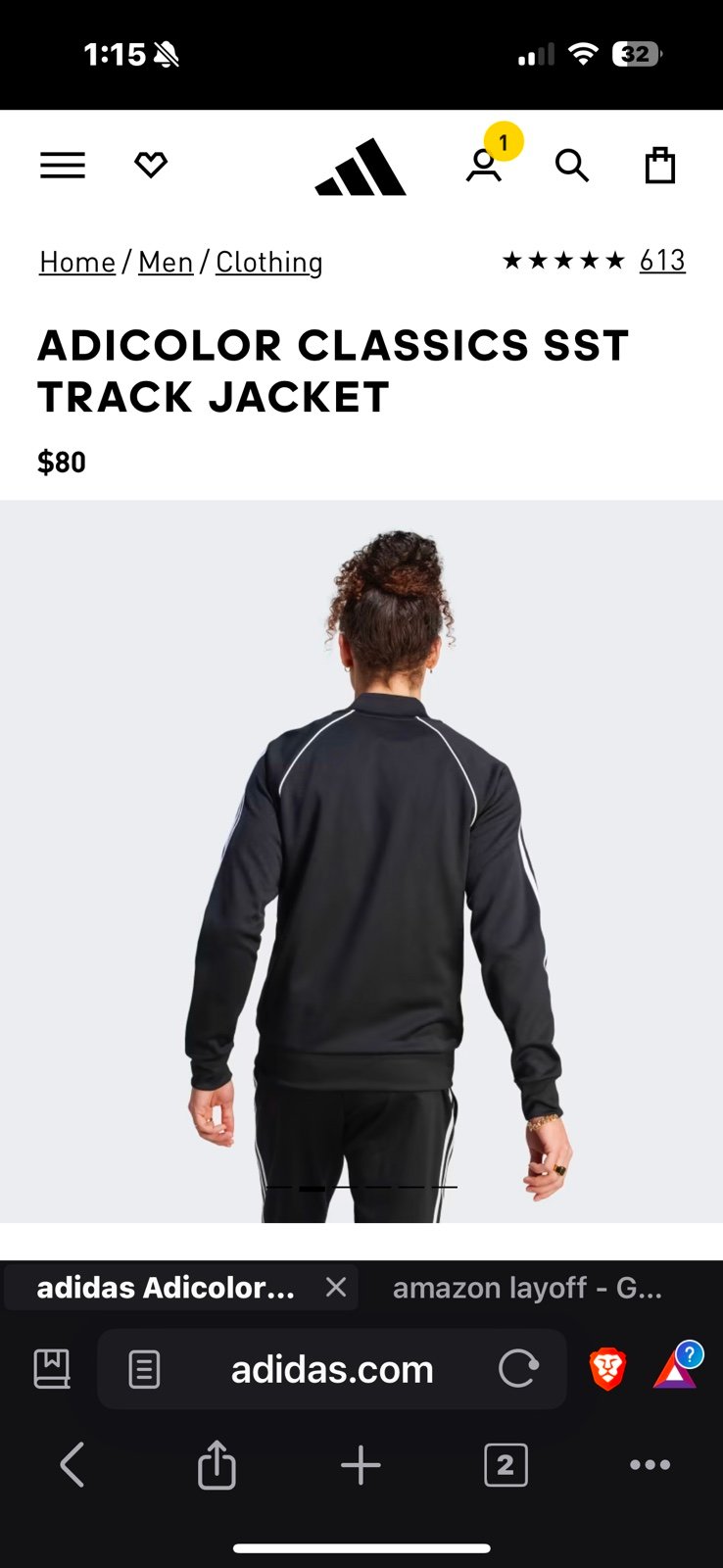This screenshot has width=723, height=1568.
Task: Reload the current page
Action: 518,1369
